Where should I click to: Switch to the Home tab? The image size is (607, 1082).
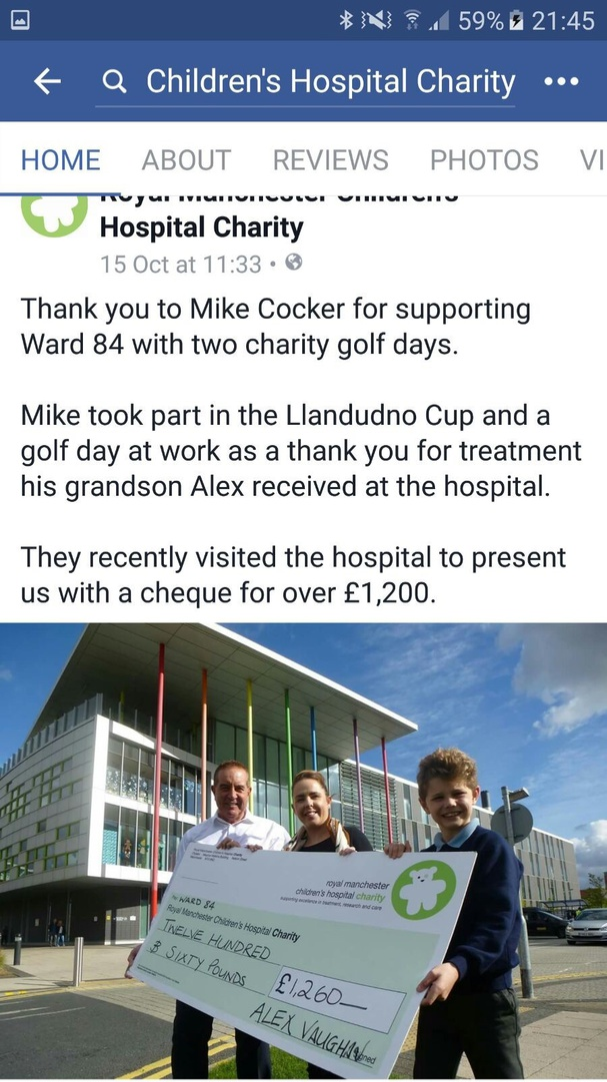point(61,160)
